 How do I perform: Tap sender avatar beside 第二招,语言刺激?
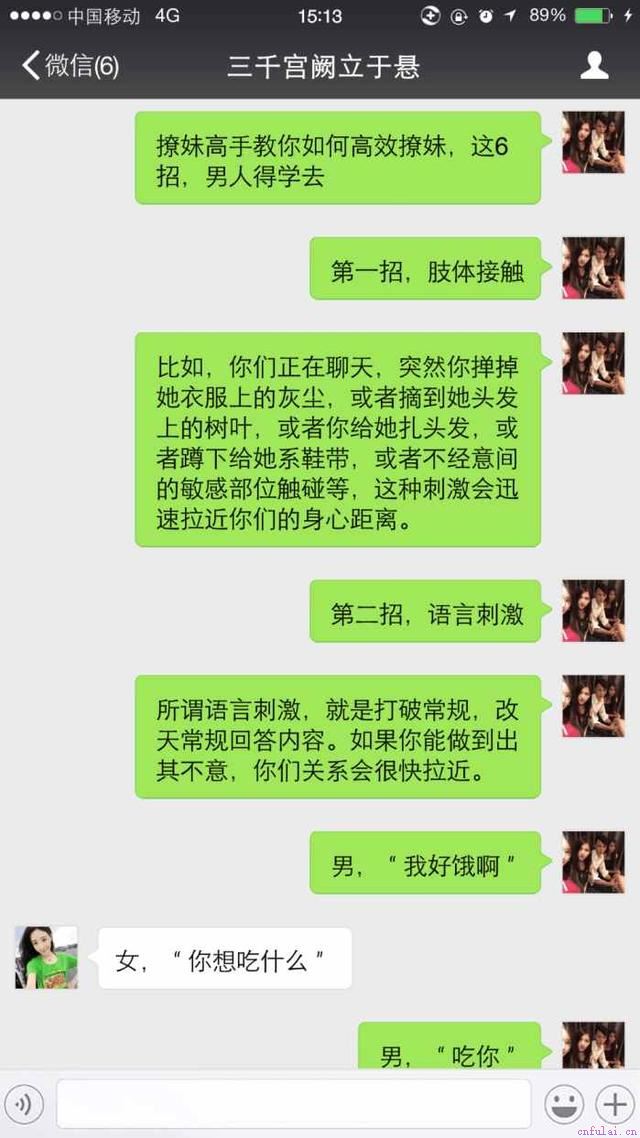[593, 610]
